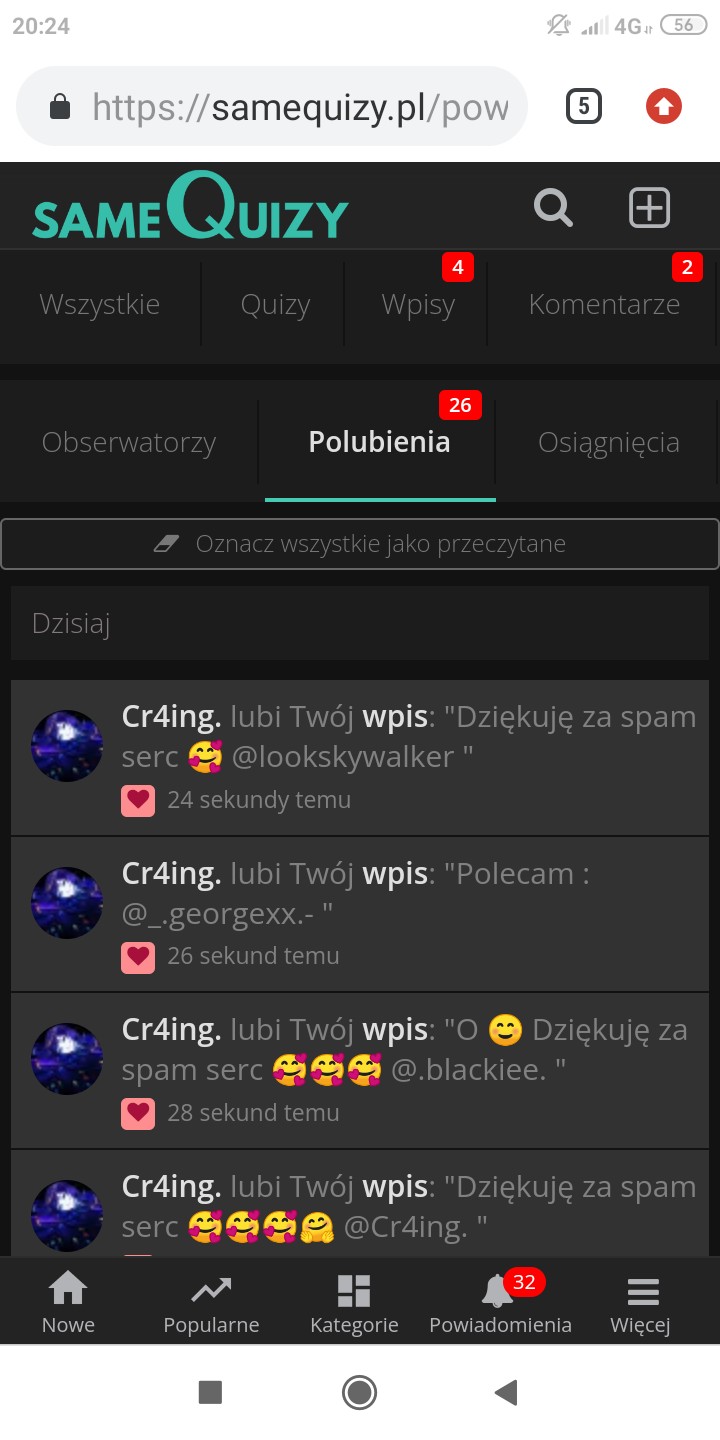Show the Obserwatorzy tab

click(x=129, y=442)
